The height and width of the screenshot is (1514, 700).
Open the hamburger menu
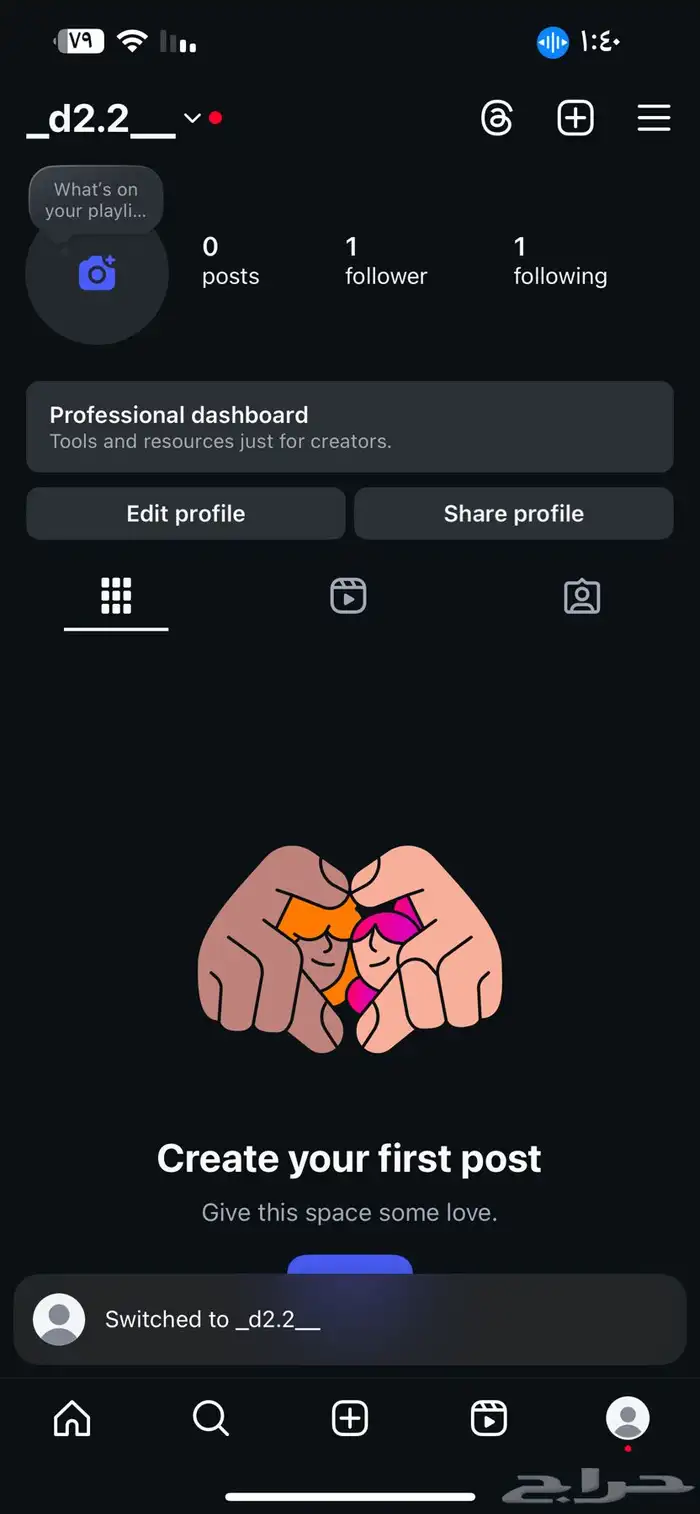point(654,119)
